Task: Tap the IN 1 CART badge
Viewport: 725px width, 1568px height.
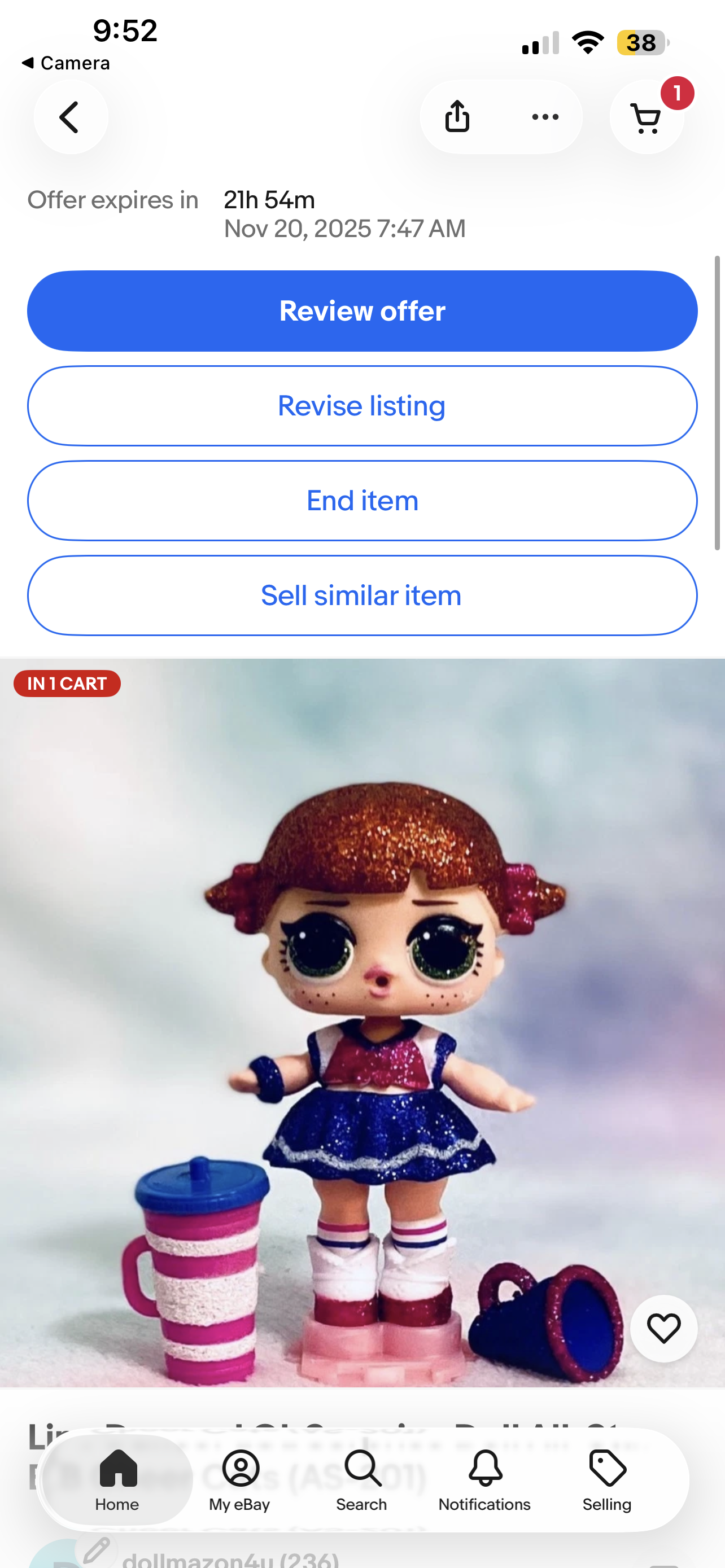Action: point(67,683)
